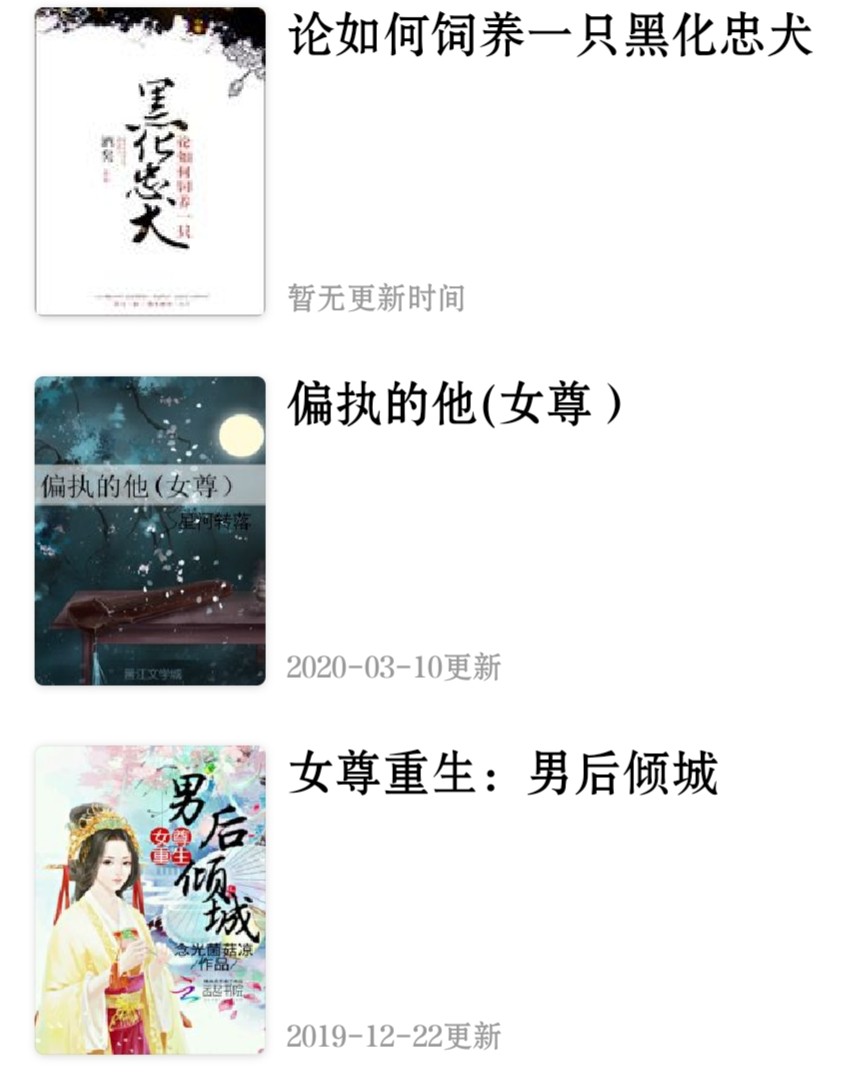
Task: Open the book 偏执的他(女尊)
Action: pyautogui.click(x=455, y=406)
